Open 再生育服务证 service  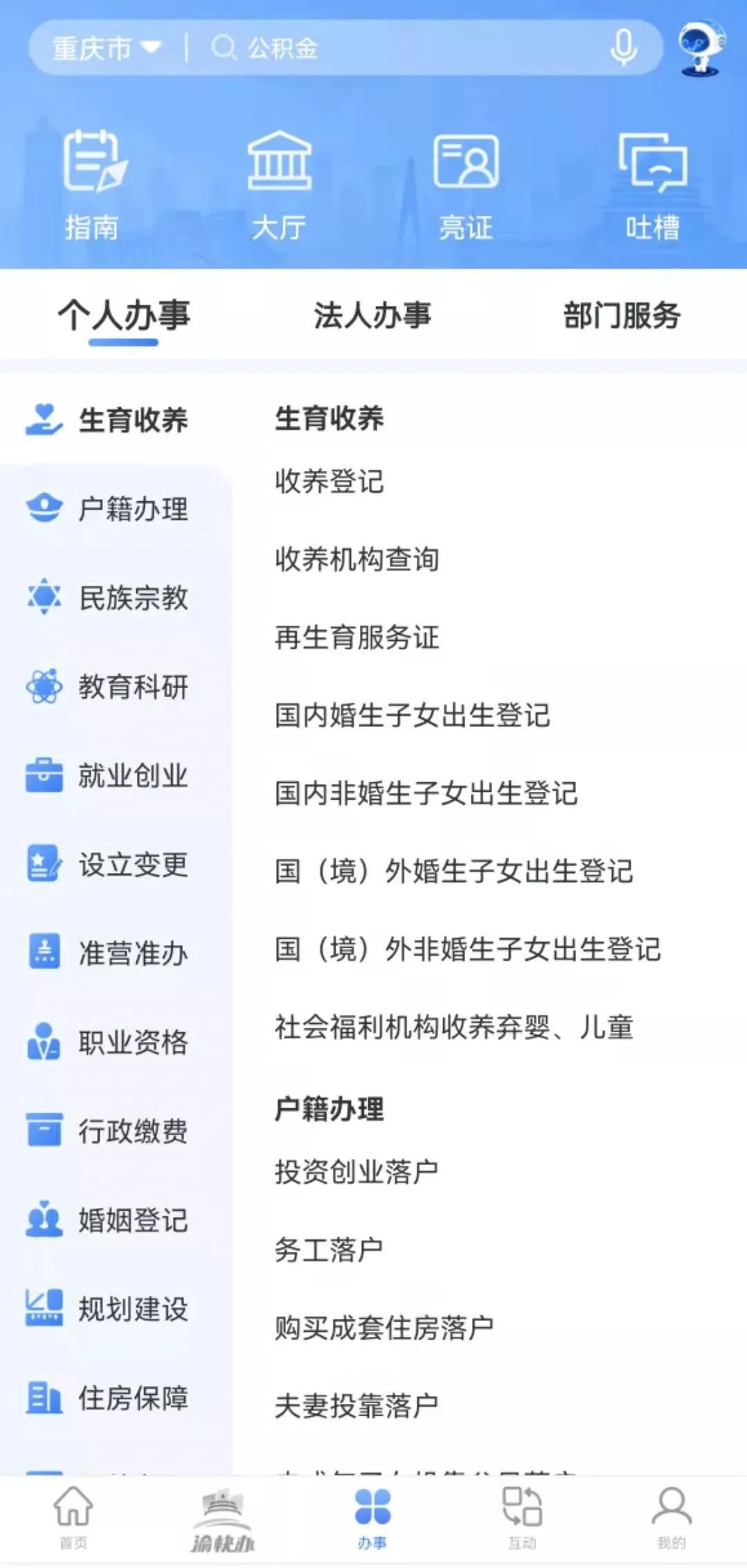357,638
